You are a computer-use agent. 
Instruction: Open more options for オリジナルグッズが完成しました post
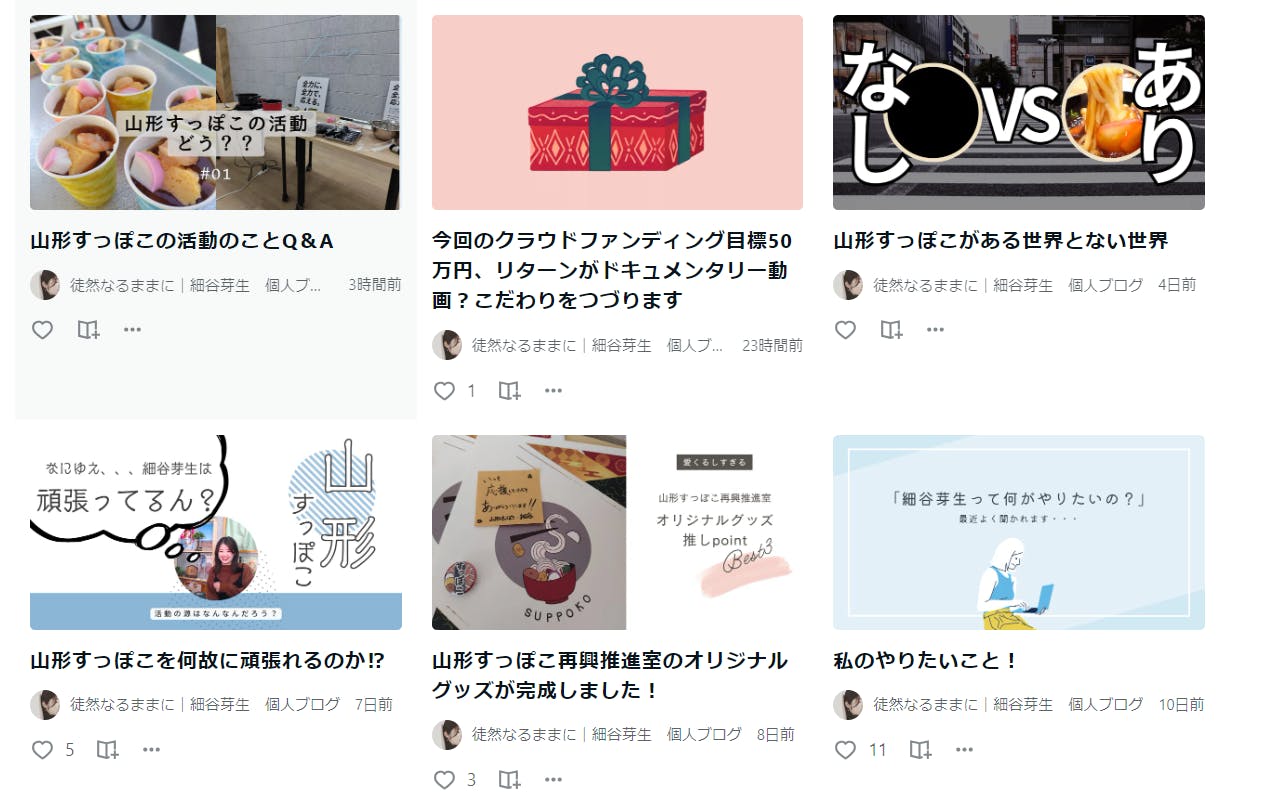click(553, 780)
